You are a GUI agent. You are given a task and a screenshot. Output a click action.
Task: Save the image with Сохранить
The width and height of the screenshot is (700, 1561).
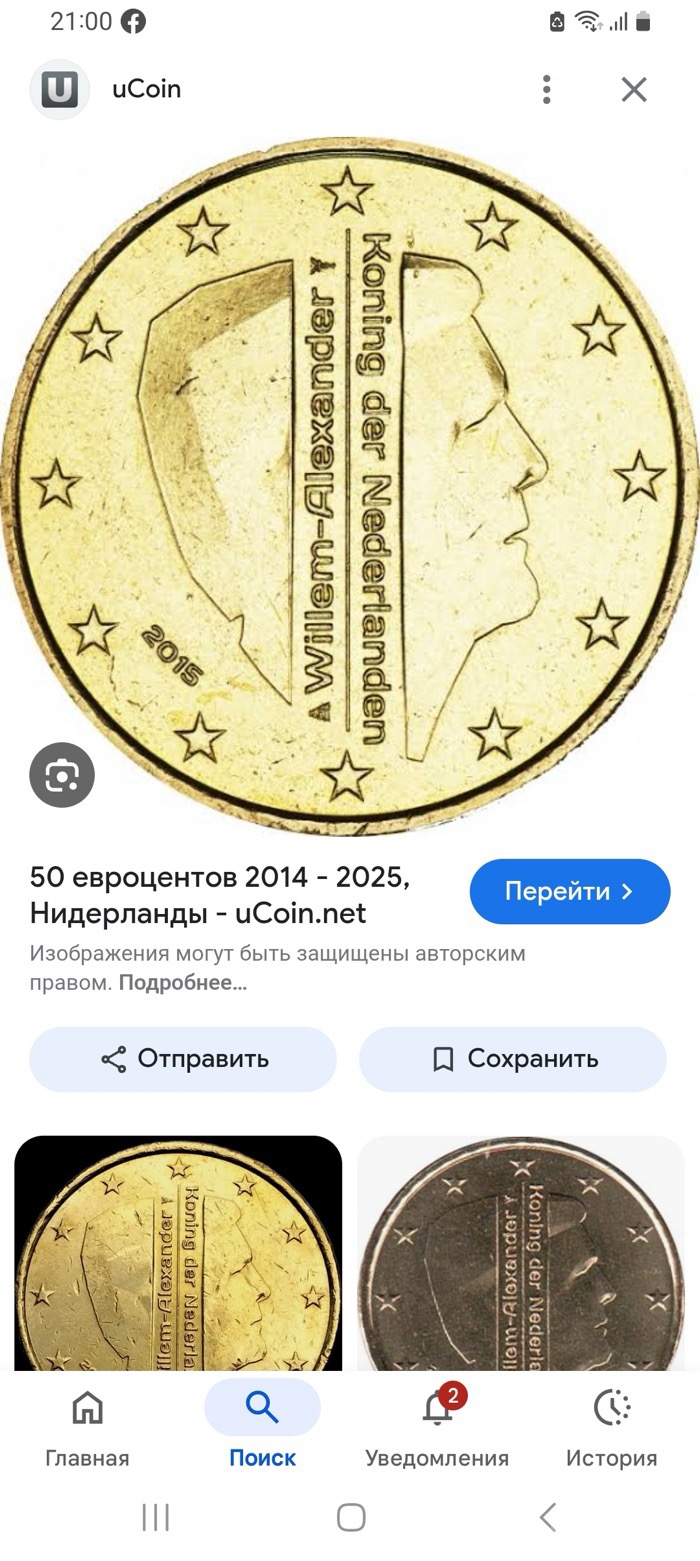coord(512,1059)
